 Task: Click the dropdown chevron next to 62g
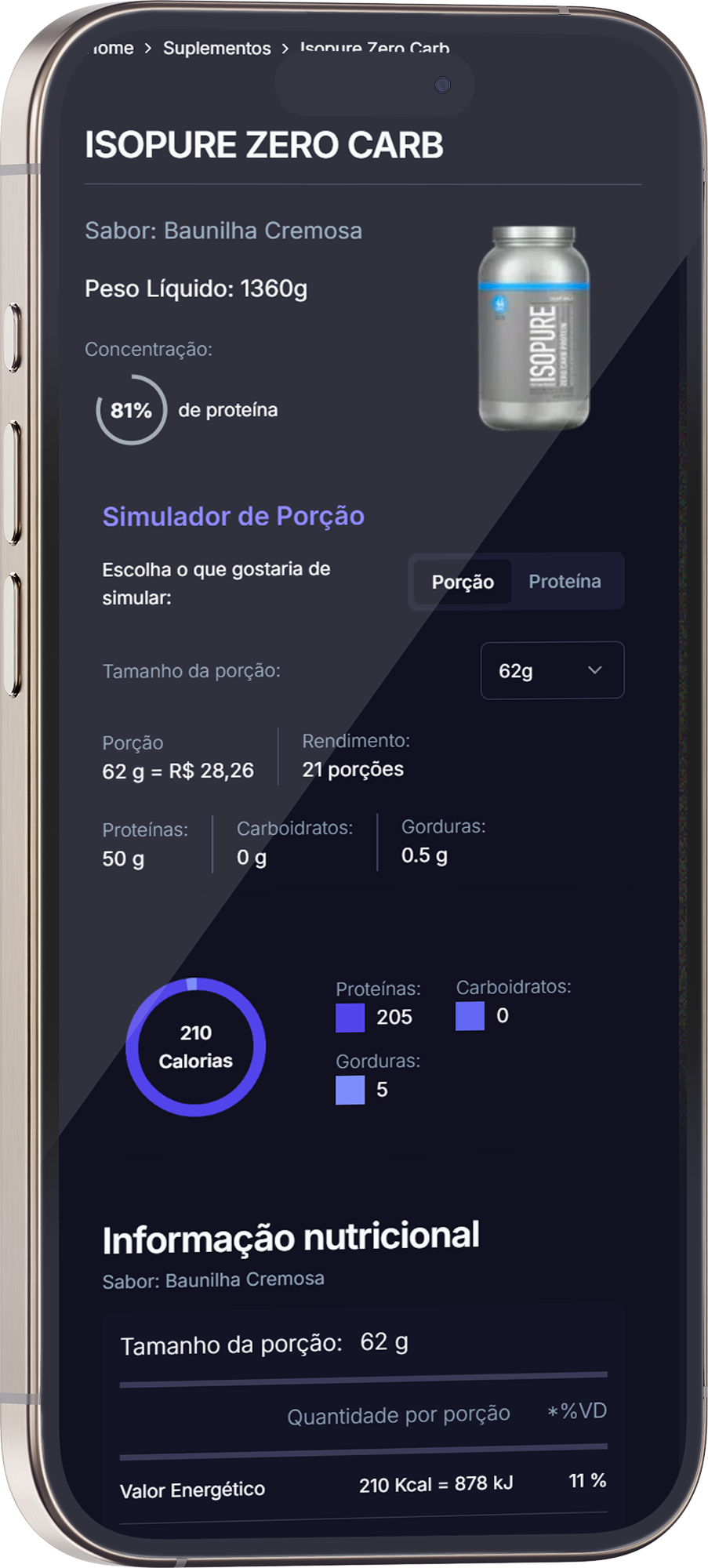pyautogui.click(x=594, y=670)
